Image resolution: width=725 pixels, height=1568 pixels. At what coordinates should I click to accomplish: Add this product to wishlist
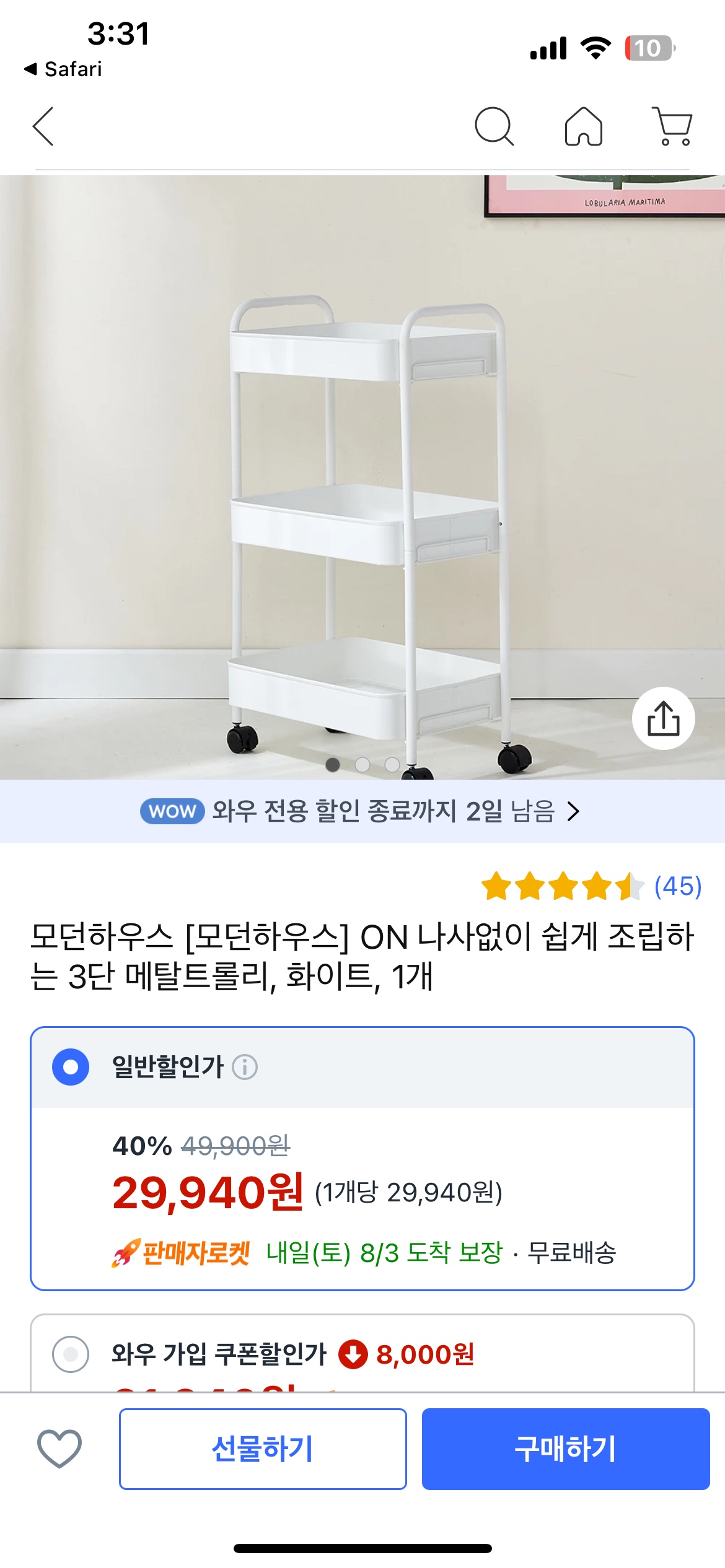pos(59,1448)
